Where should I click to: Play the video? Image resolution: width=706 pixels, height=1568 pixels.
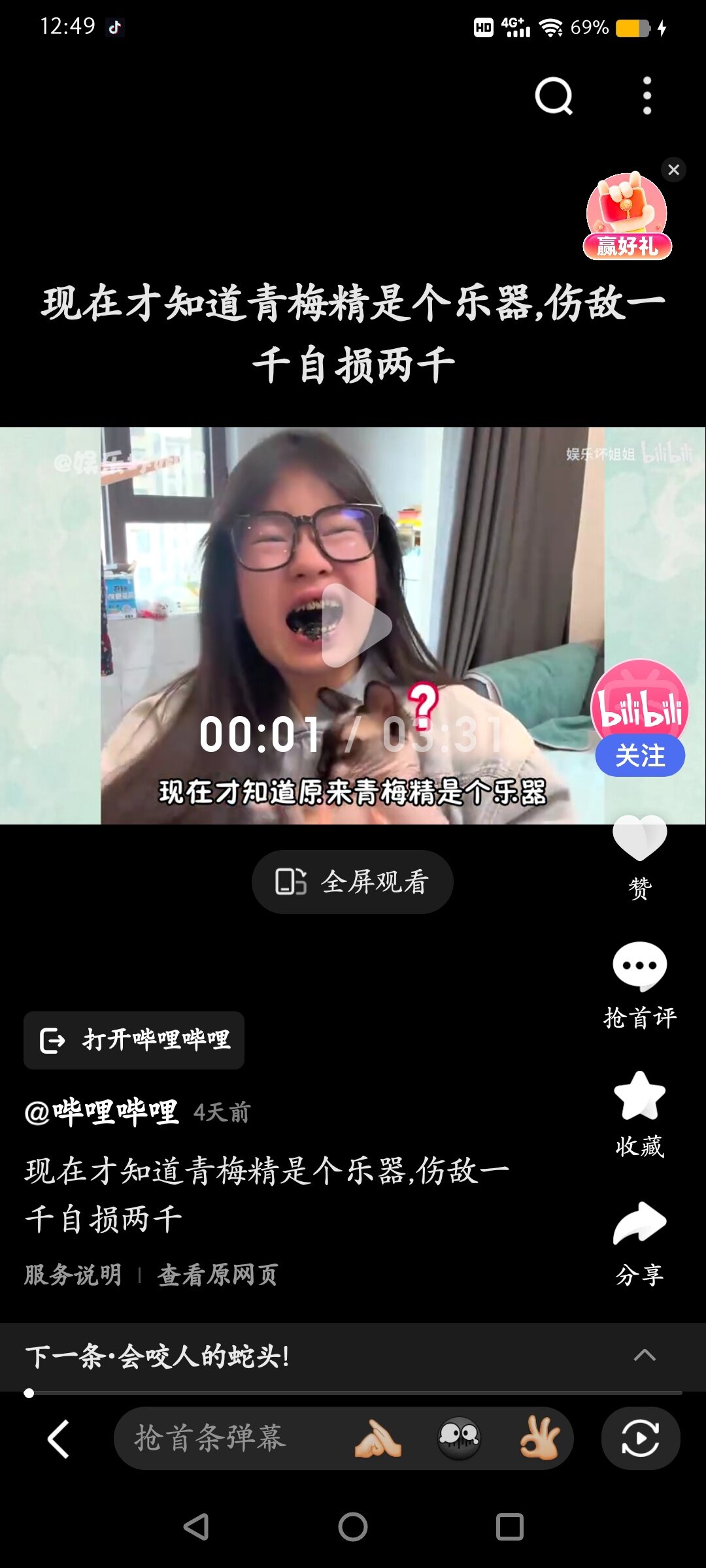click(x=356, y=625)
